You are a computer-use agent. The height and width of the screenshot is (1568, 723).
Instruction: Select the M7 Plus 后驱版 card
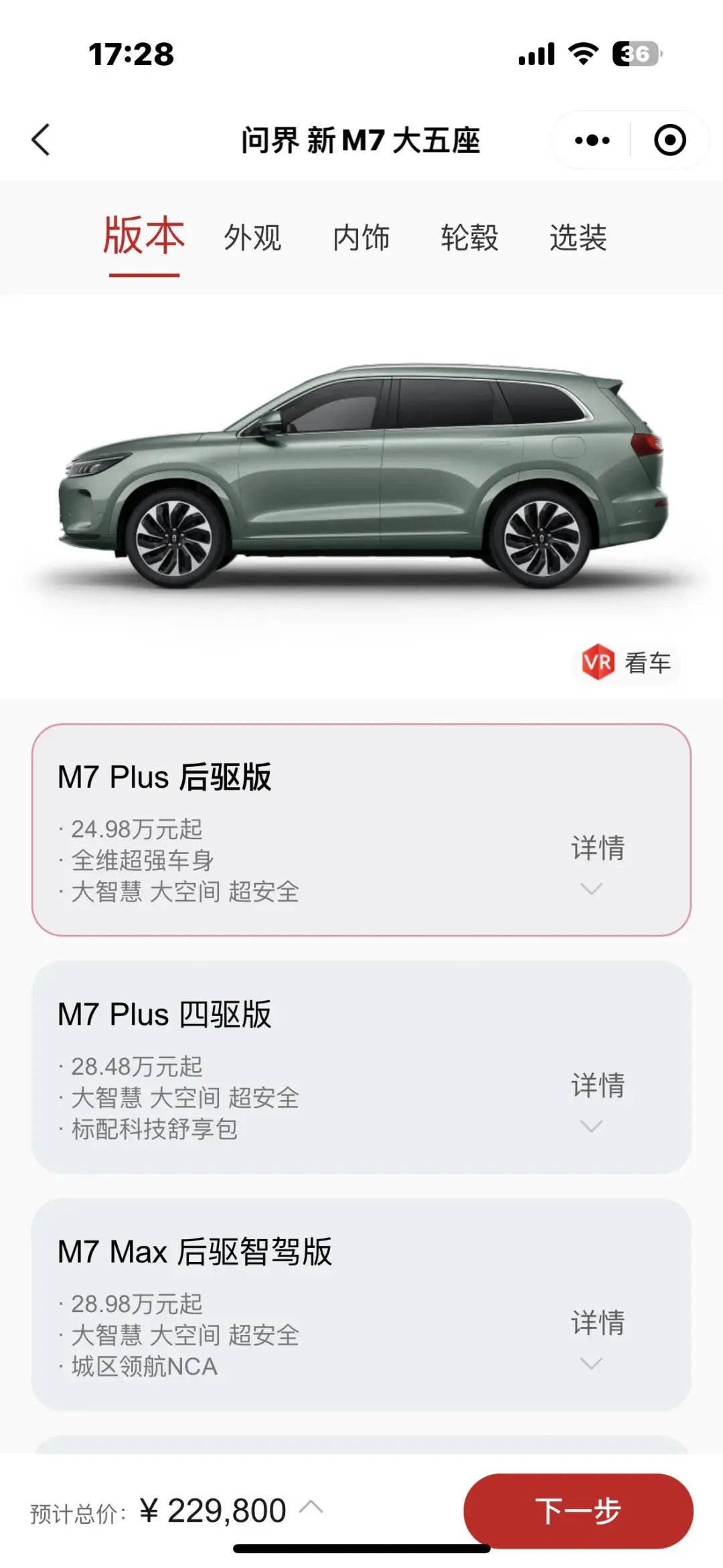(268, 829)
